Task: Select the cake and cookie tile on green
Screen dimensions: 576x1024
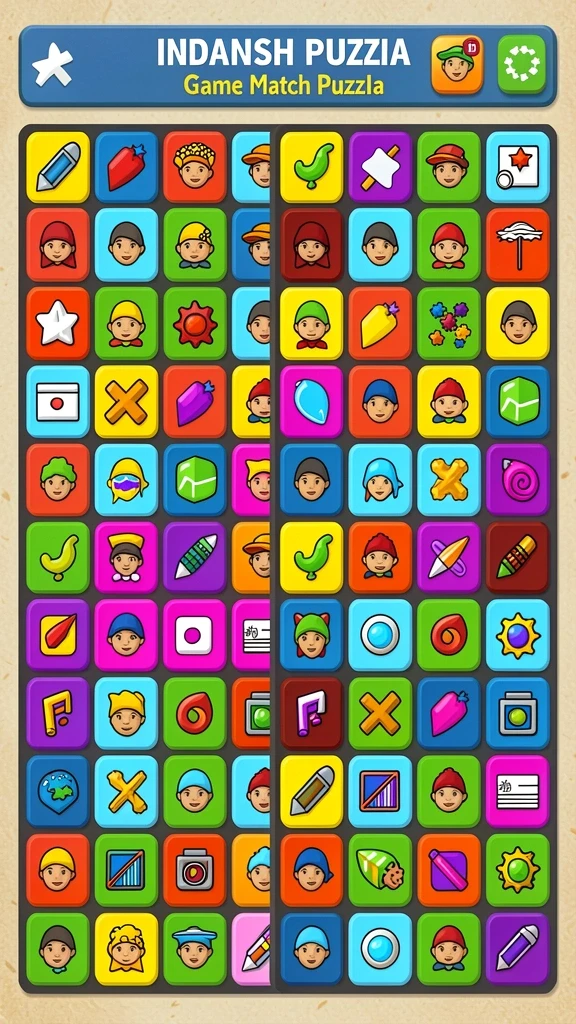Action: pyautogui.click(x=380, y=869)
